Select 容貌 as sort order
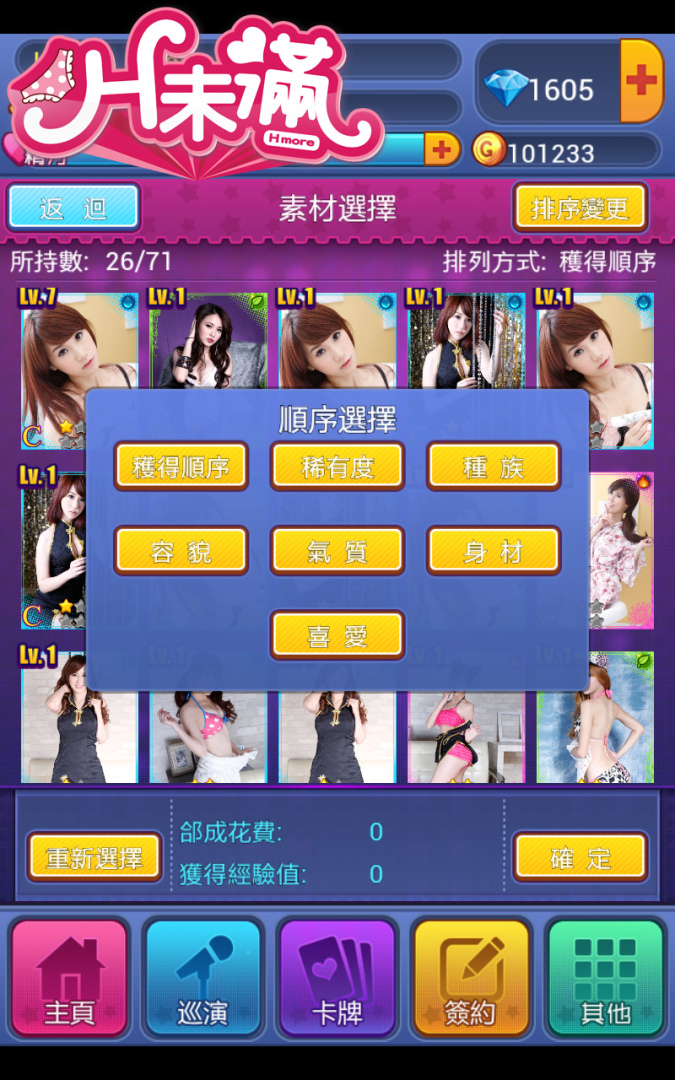 (x=181, y=550)
